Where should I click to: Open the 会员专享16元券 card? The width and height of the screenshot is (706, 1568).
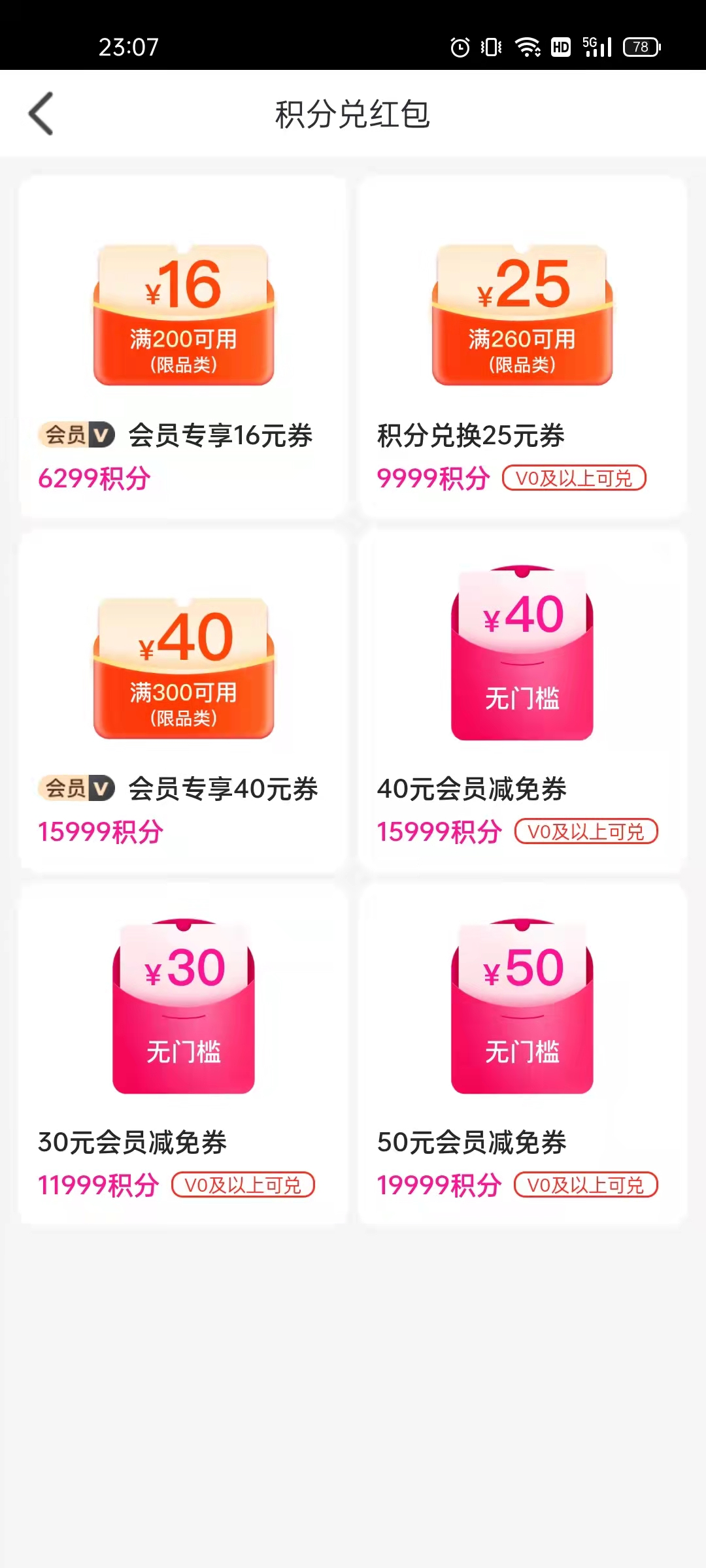pyautogui.click(x=183, y=348)
